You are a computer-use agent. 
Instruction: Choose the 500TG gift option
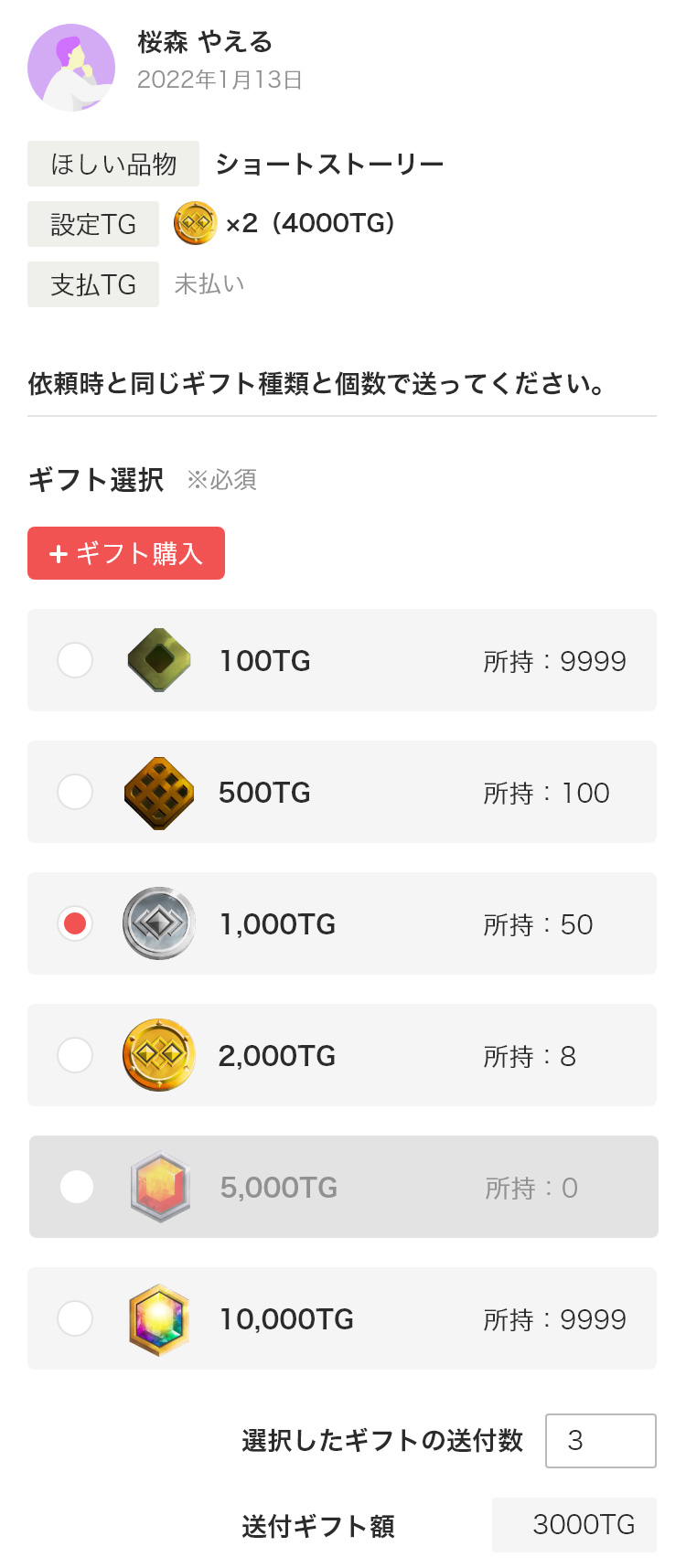point(342,792)
